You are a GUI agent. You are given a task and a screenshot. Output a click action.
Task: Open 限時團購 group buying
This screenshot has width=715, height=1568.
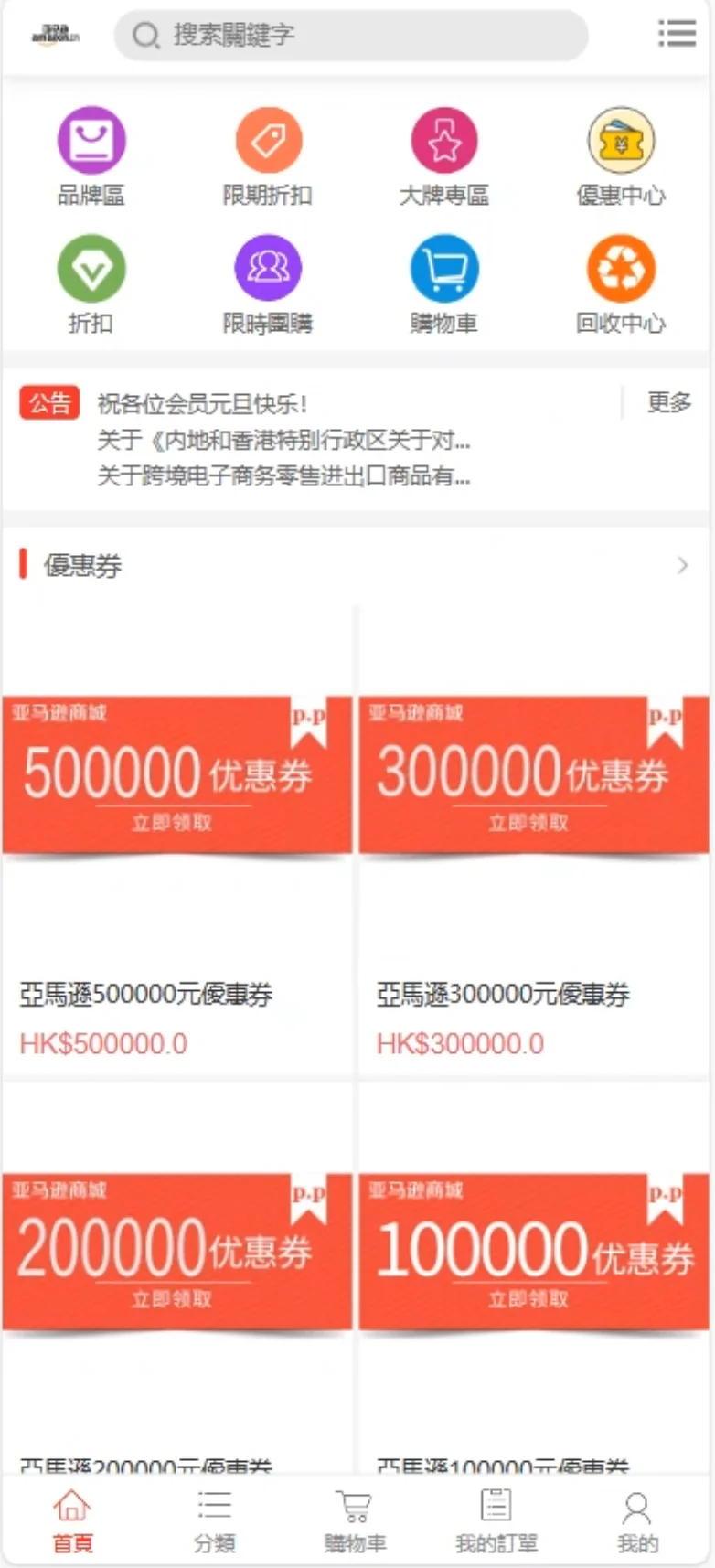tap(268, 283)
